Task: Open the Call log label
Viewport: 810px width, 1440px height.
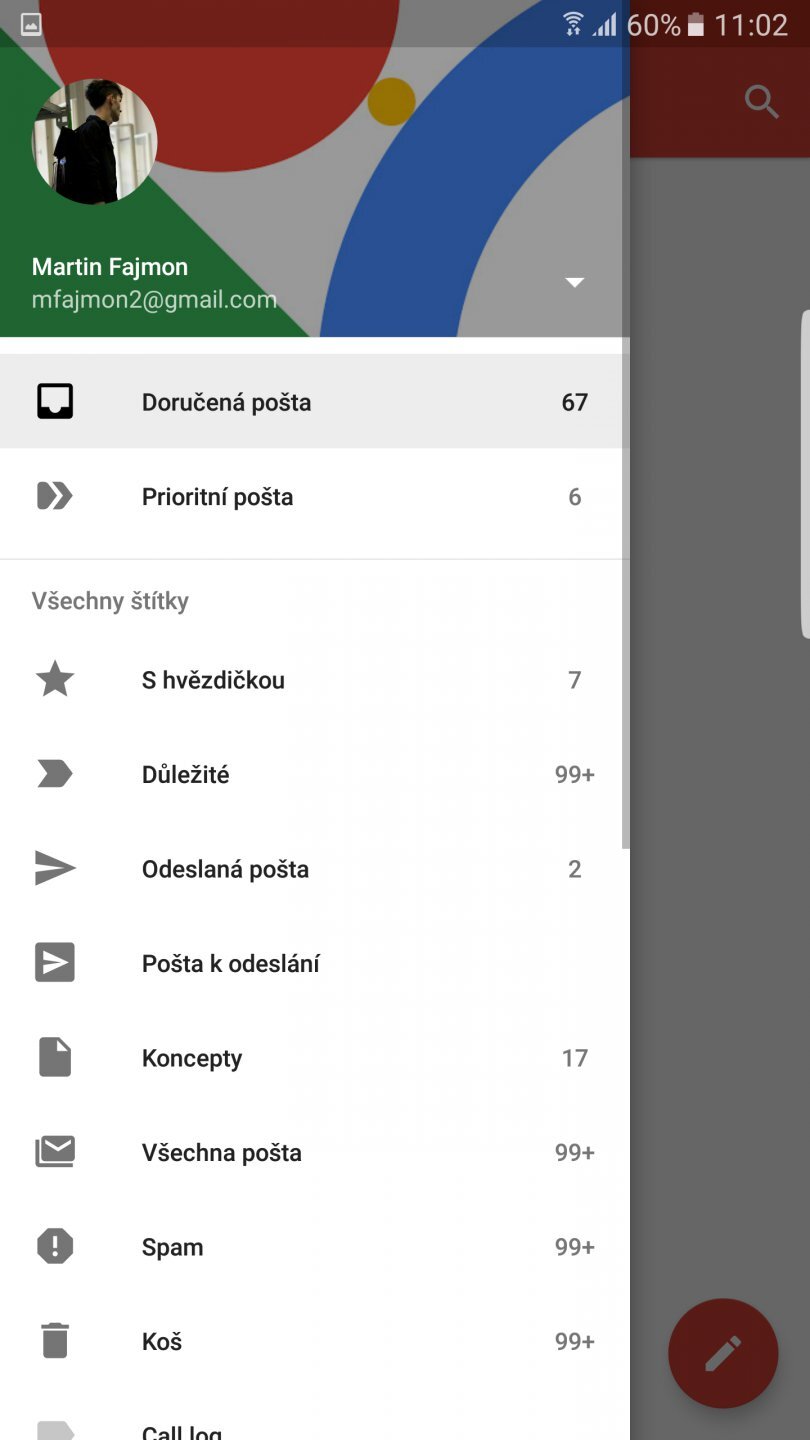Action: [x=182, y=1430]
